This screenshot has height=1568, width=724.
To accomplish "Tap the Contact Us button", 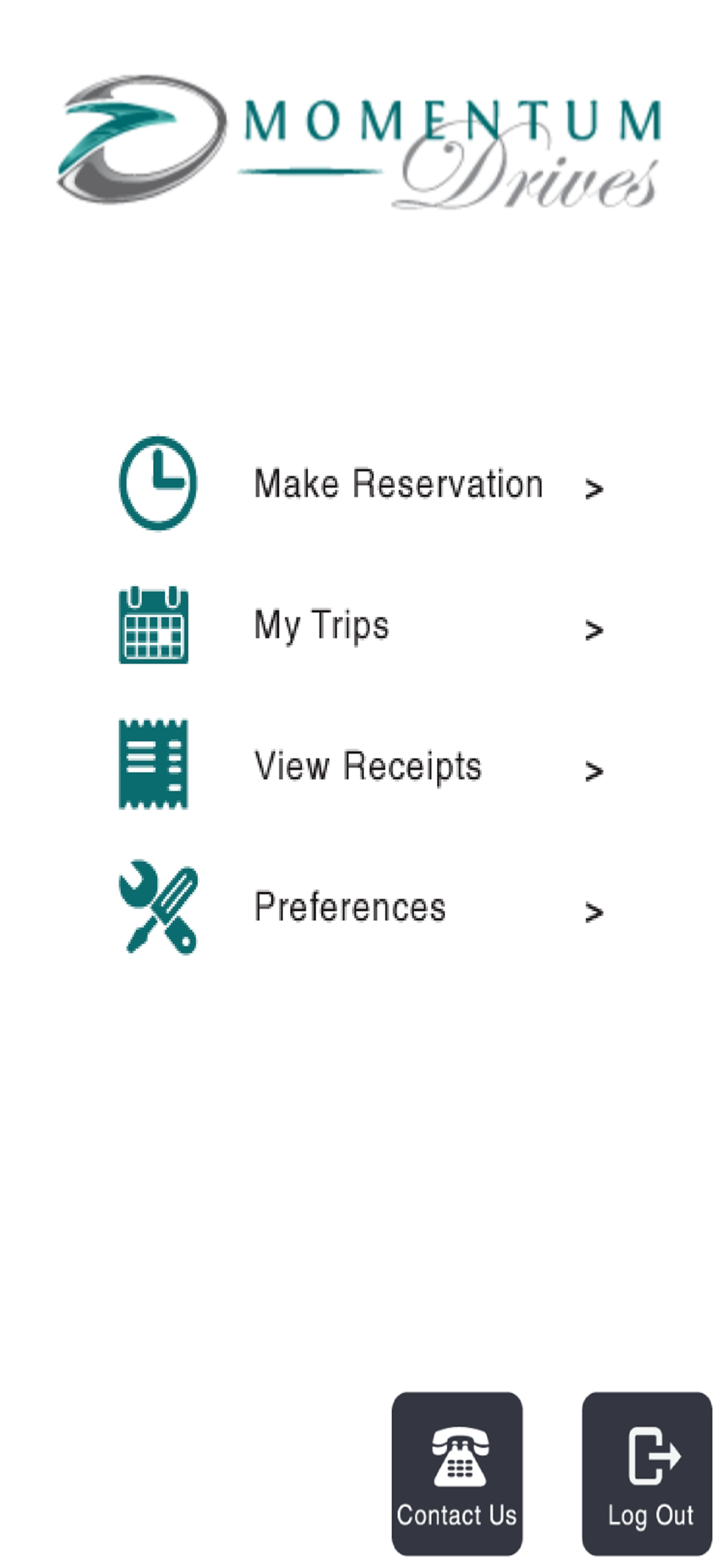I will point(457,1473).
